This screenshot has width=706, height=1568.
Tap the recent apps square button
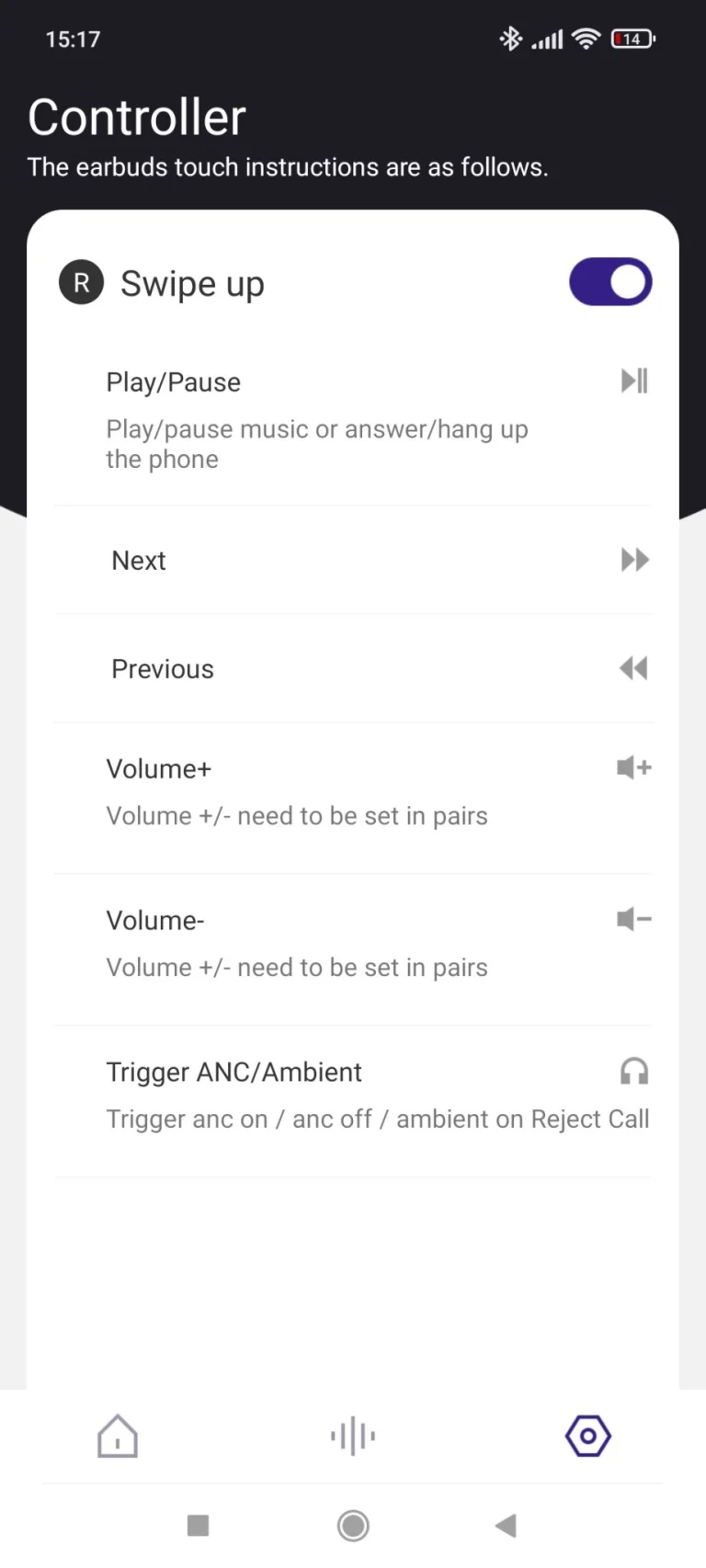coord(198,1525)
